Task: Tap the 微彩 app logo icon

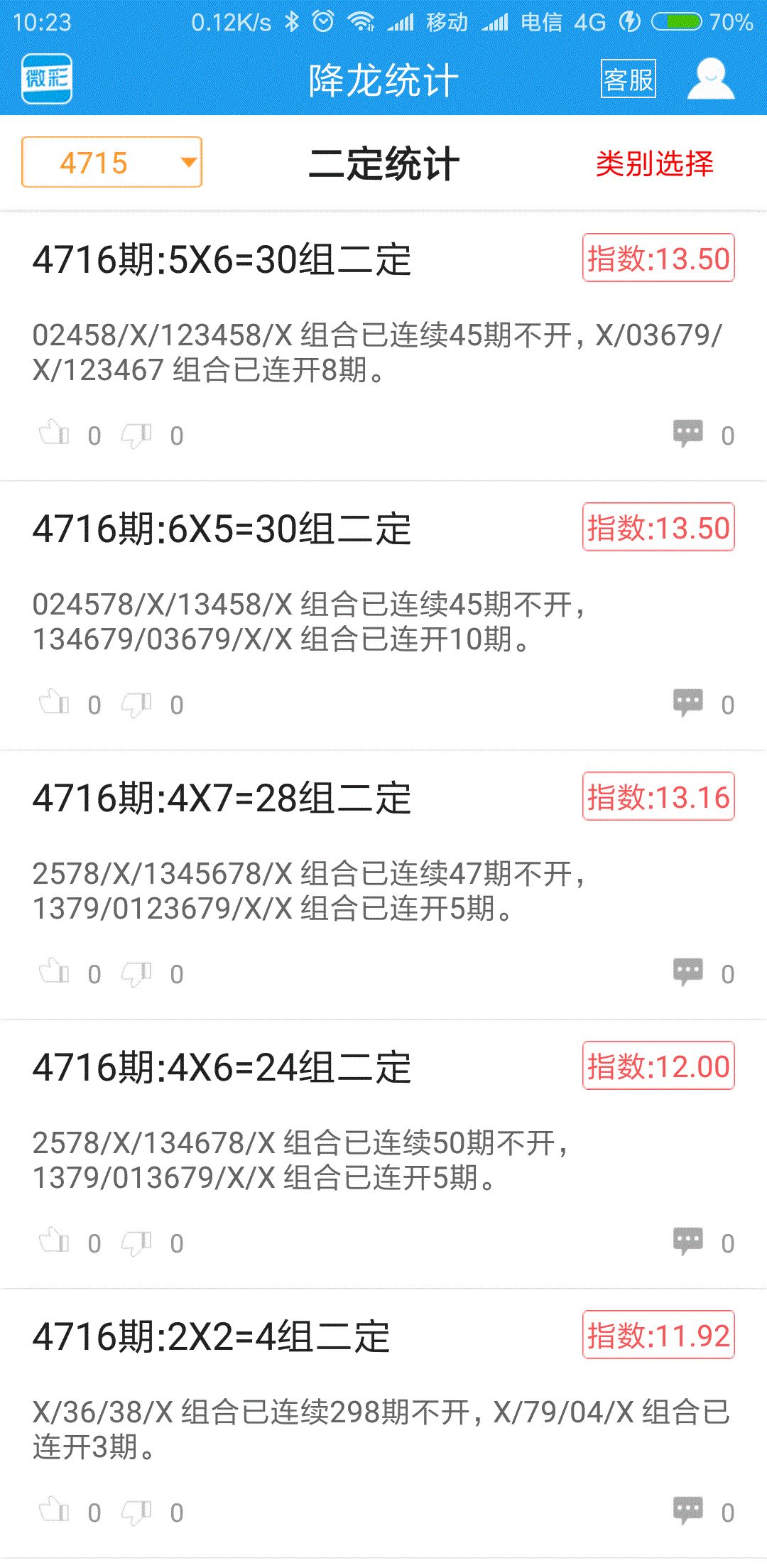Action: click(x=47, y=79)
